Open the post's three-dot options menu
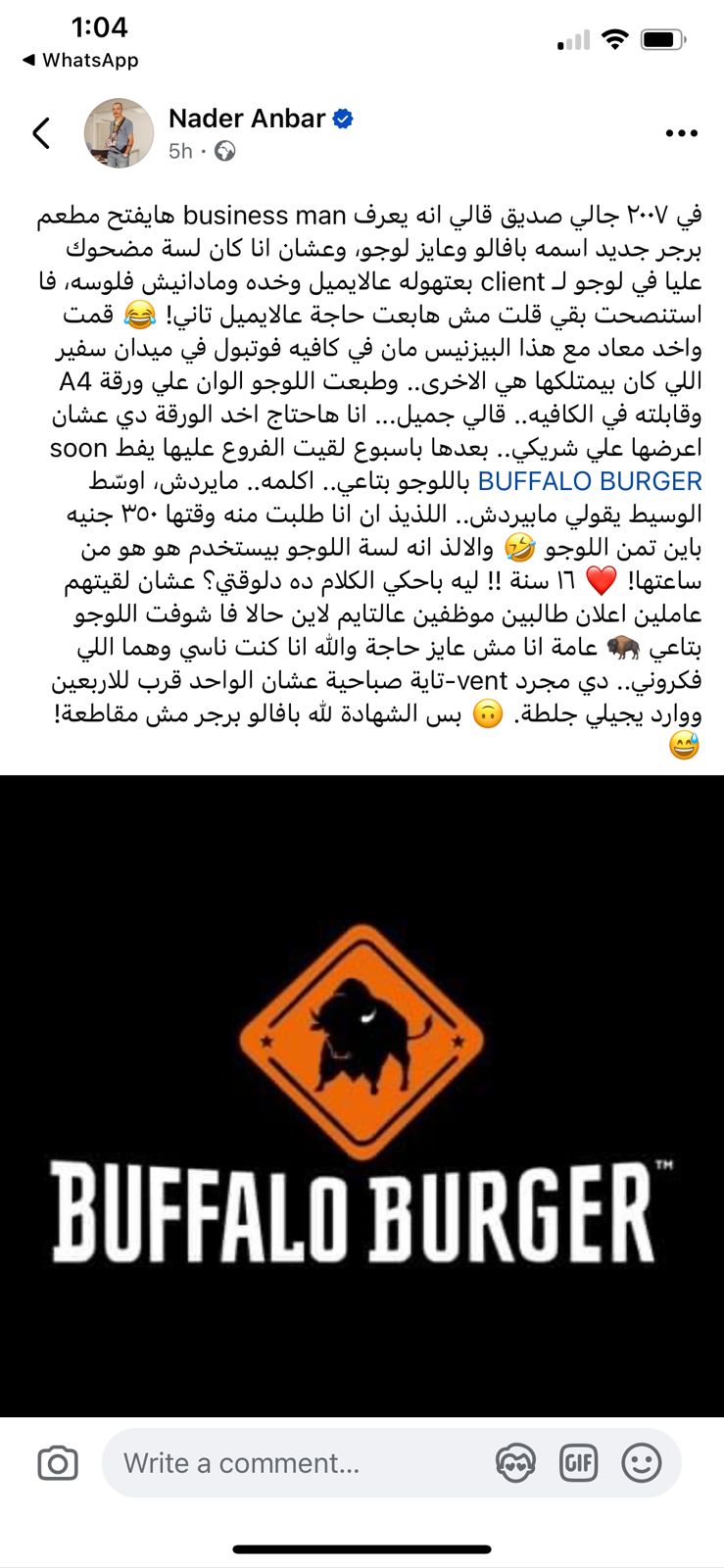Viewport: 724px width, 1568px height. tap(681, 133)
